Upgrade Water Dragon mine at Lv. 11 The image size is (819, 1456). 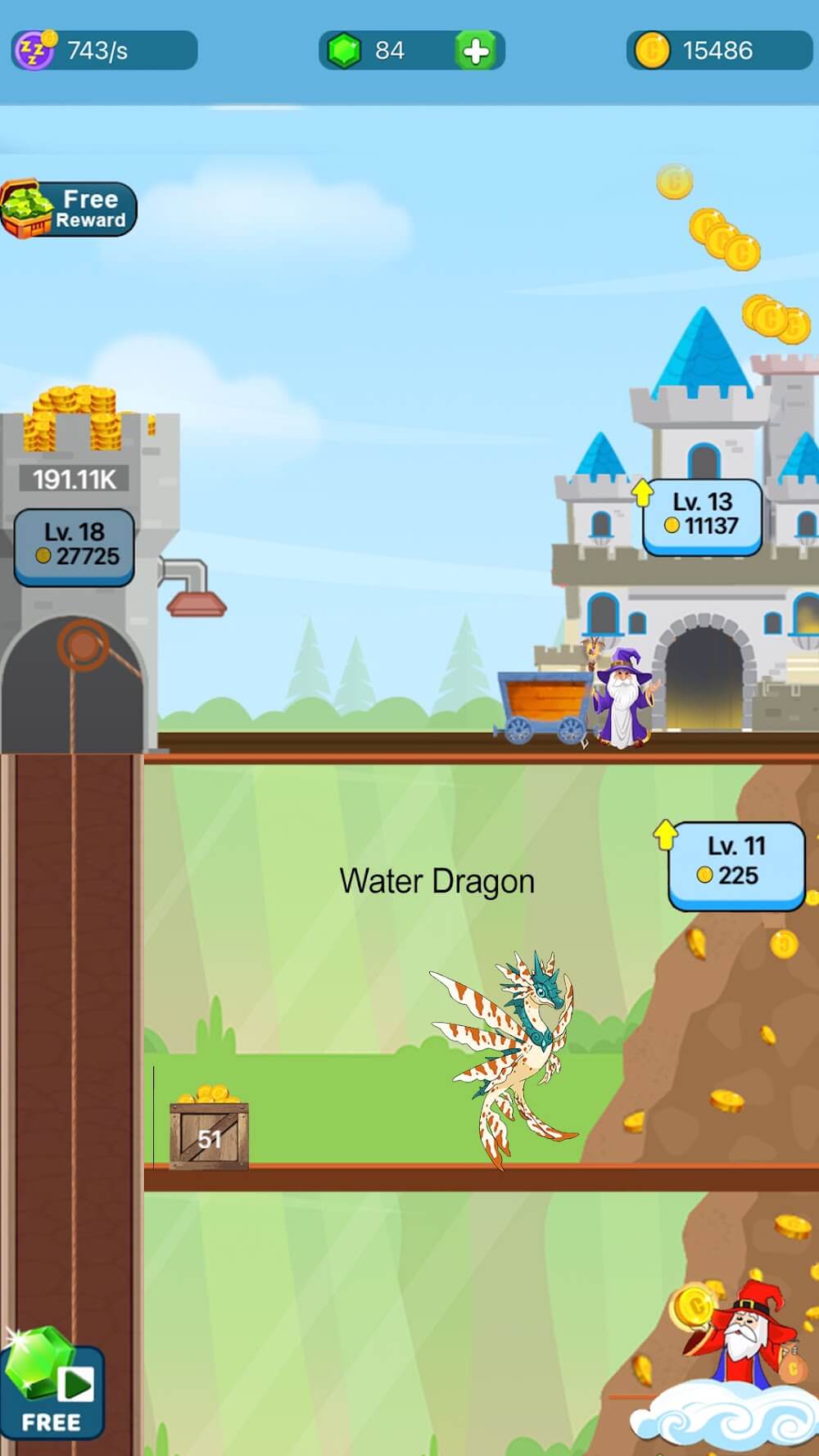(x=735, y=864)
